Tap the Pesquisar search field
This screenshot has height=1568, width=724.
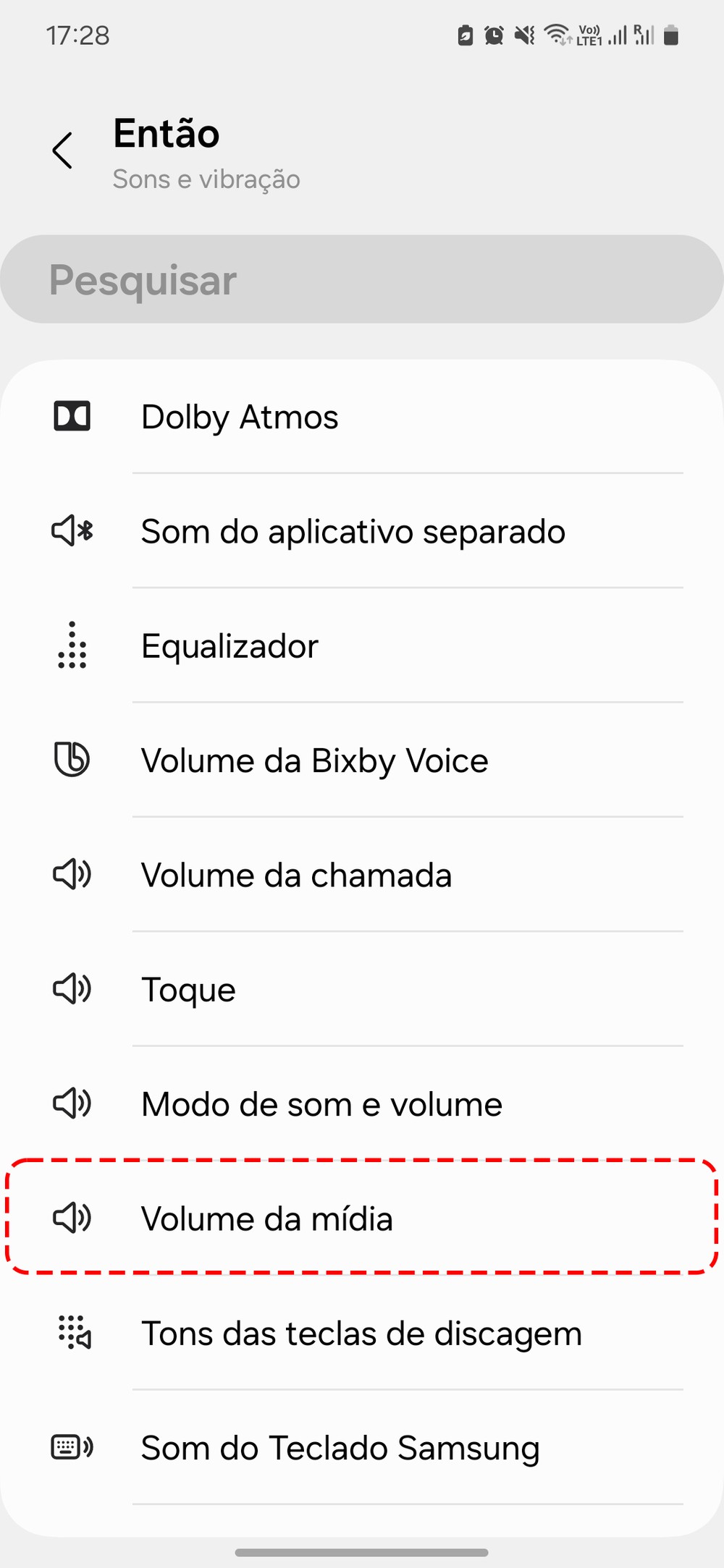(x=362, y=279)
